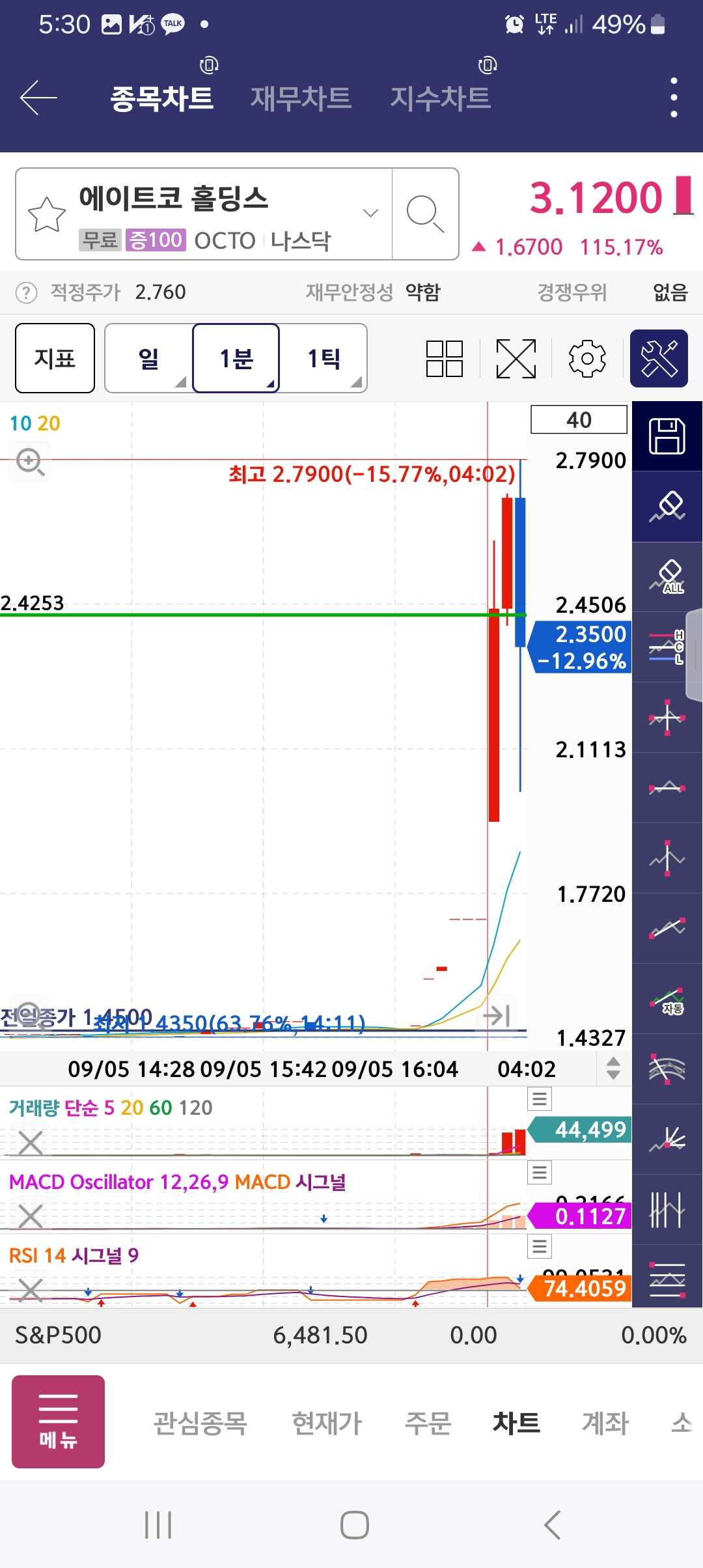Expand the 에이트코 홀딩스 stock dropdown
The width and height of the screenshot is (703, 1568).
(370, 213)
